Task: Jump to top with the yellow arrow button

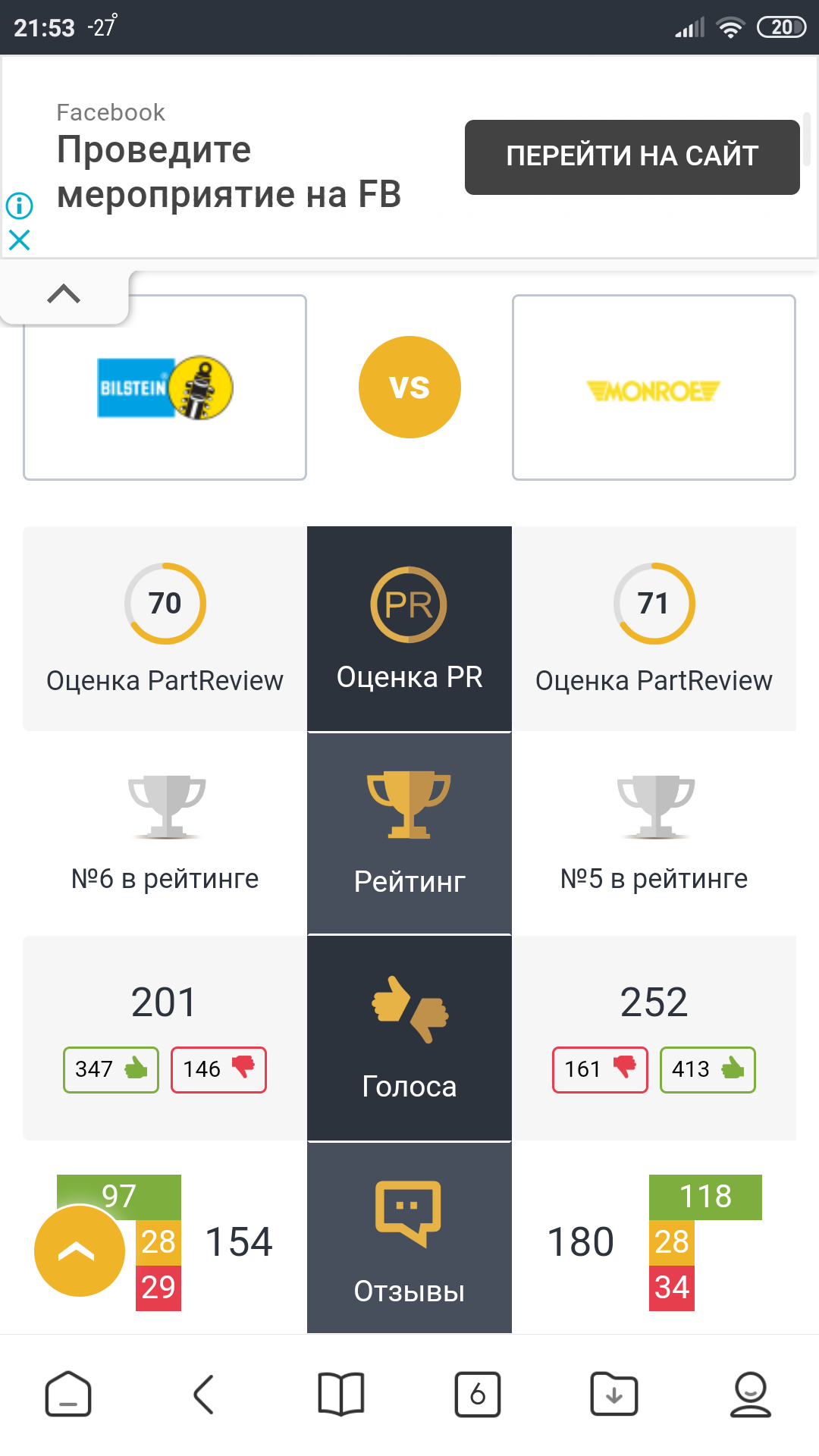Action: pos(79,1251)
